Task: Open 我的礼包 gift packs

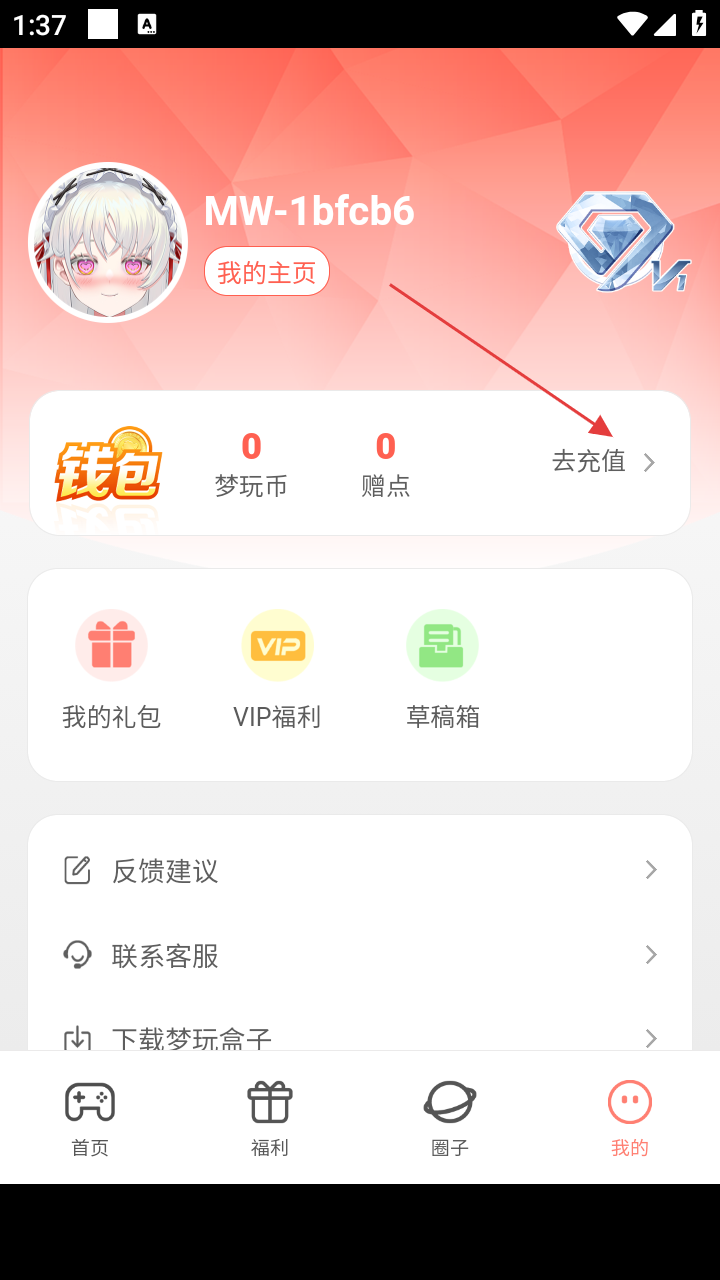Action: click(x=111, y=669)
